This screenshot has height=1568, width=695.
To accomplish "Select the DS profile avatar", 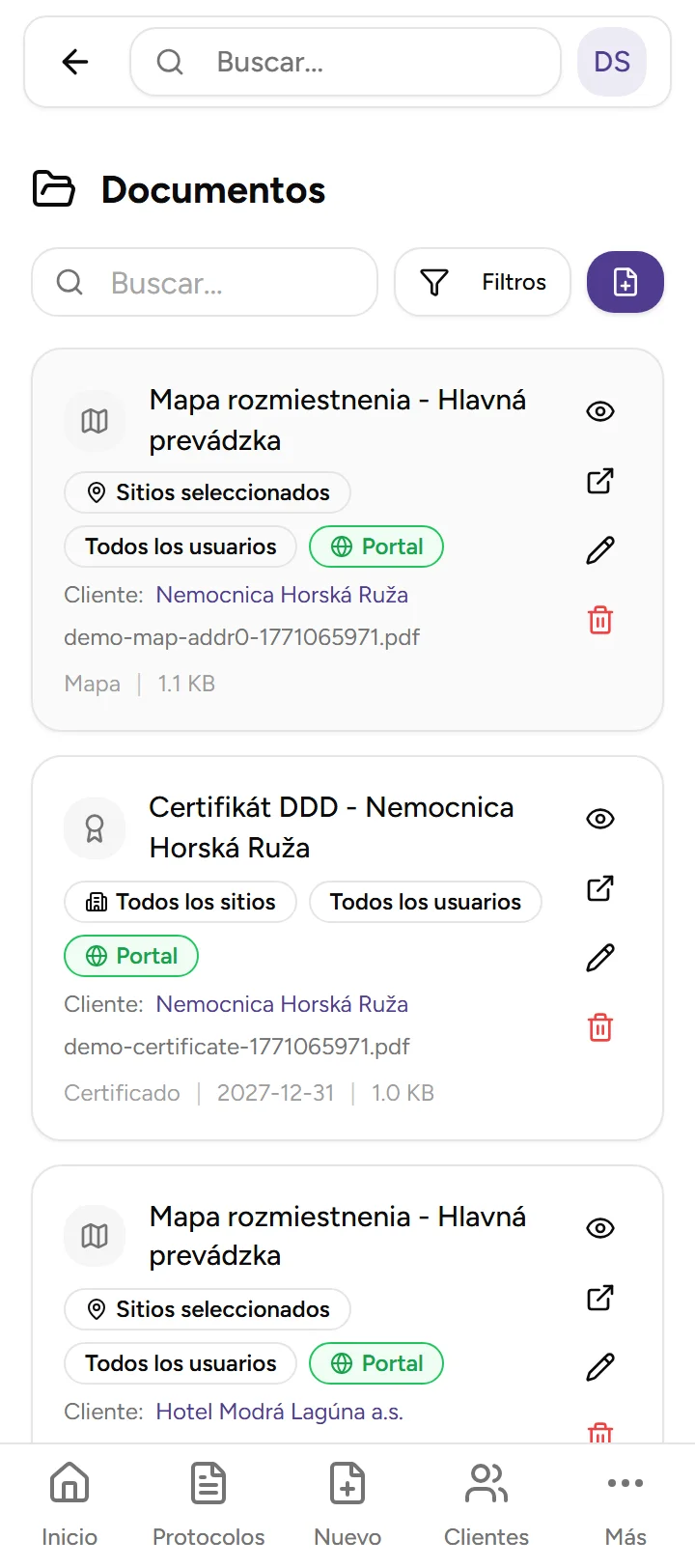I will 611,61.
